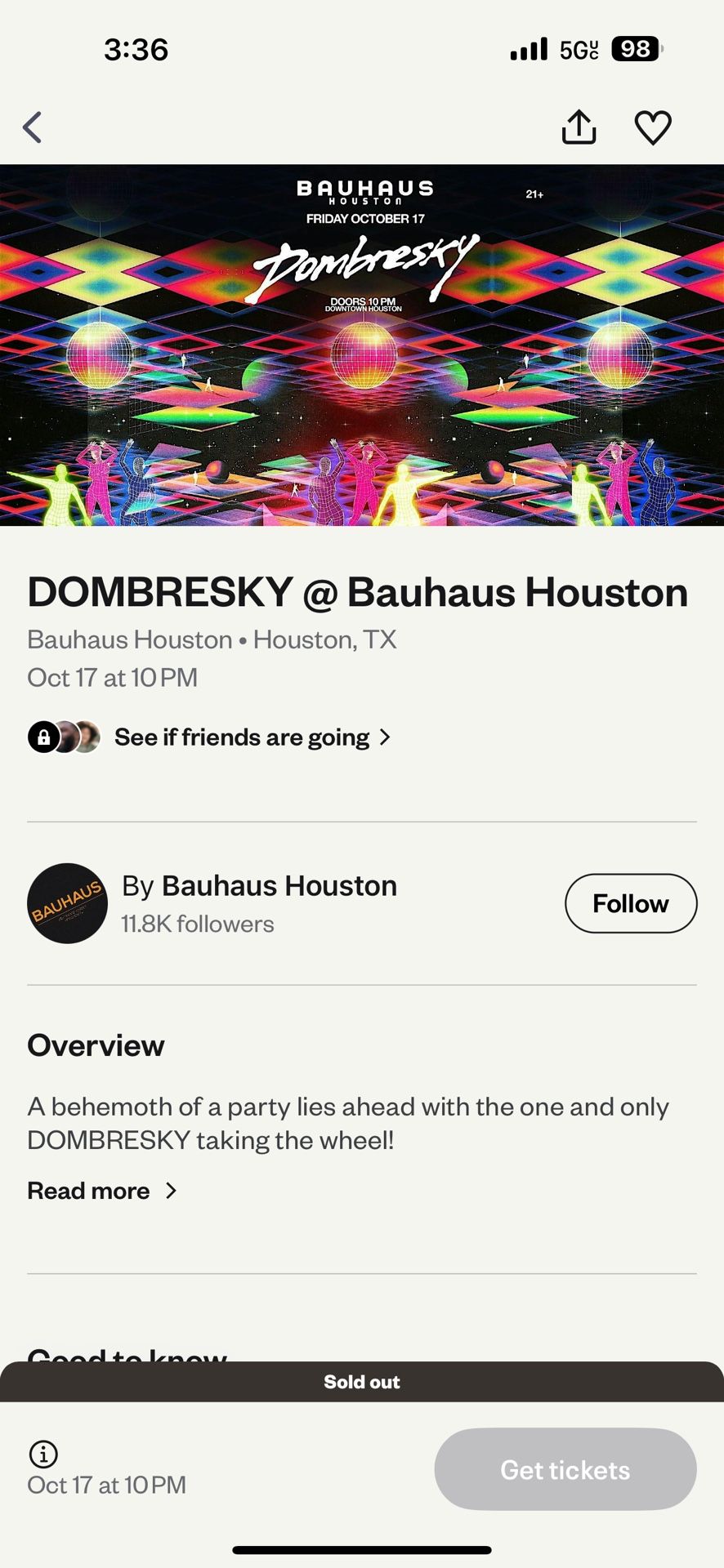The height and width of the screenshot is (1568, 724).
Task: Open the Dombresky event poster image
Action: tap(362, 344)
